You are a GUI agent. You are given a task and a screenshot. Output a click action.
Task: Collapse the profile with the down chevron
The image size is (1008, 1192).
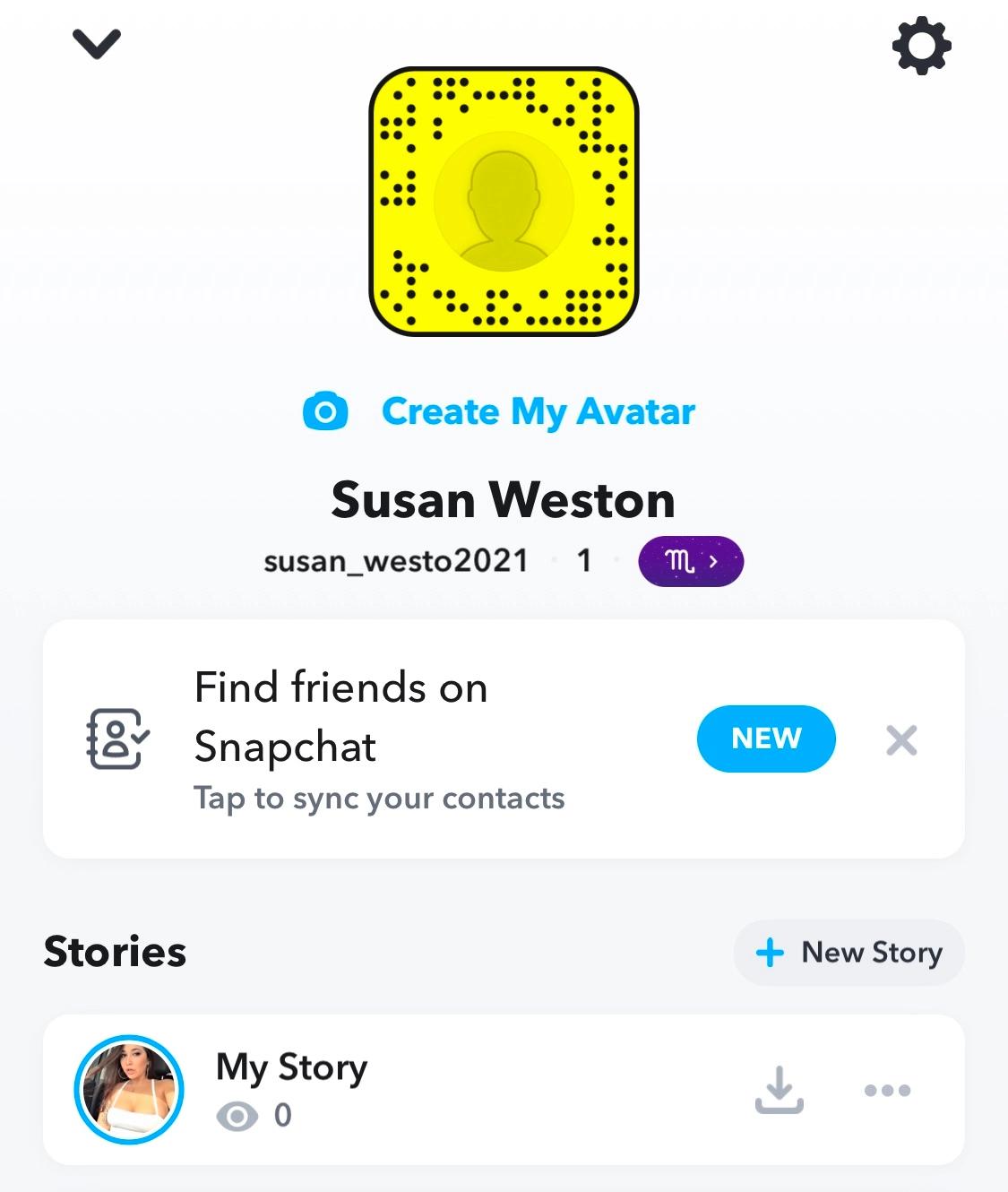coord(97,43)
